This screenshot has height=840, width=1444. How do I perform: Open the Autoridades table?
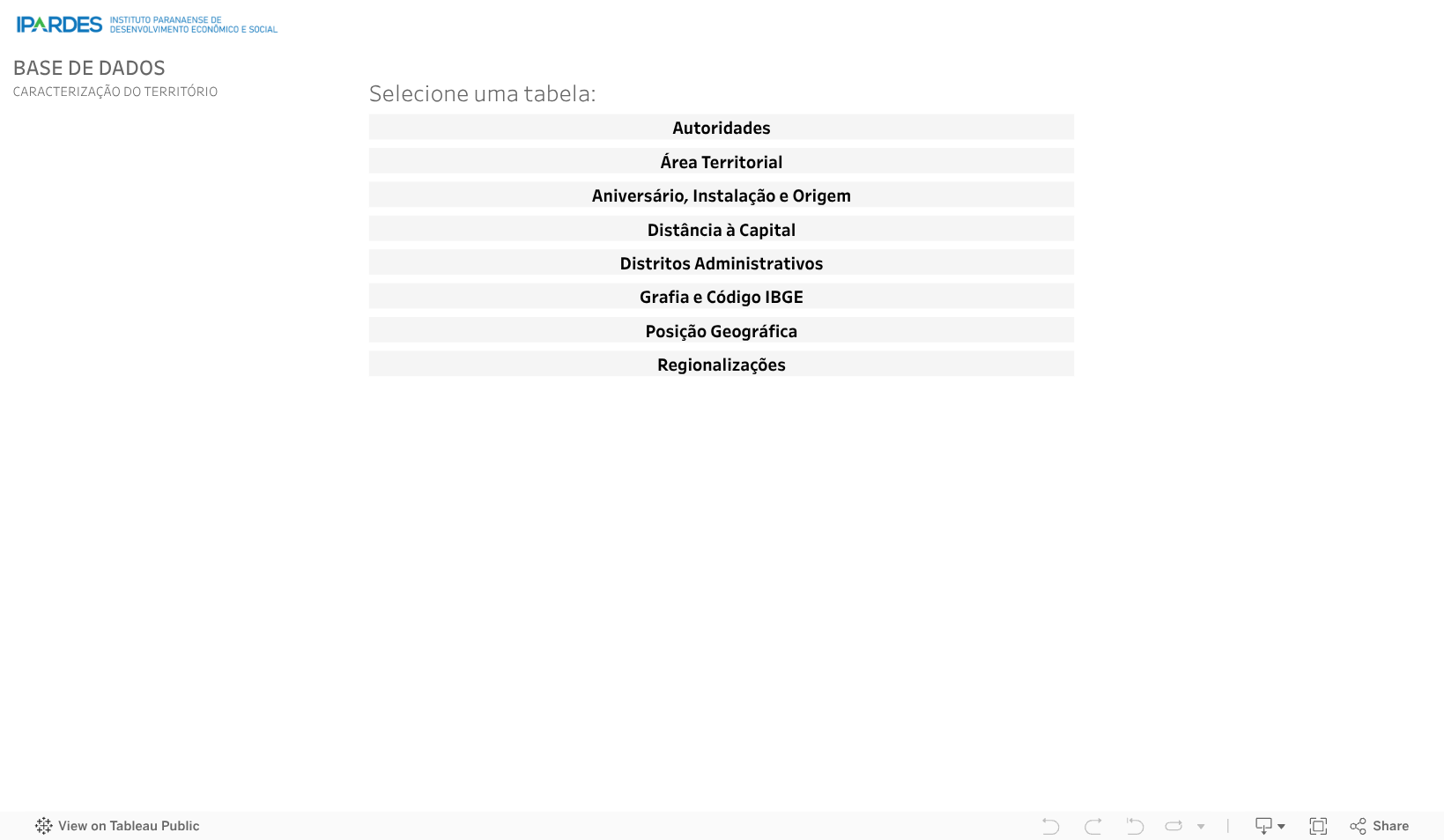tap(721, 128)
